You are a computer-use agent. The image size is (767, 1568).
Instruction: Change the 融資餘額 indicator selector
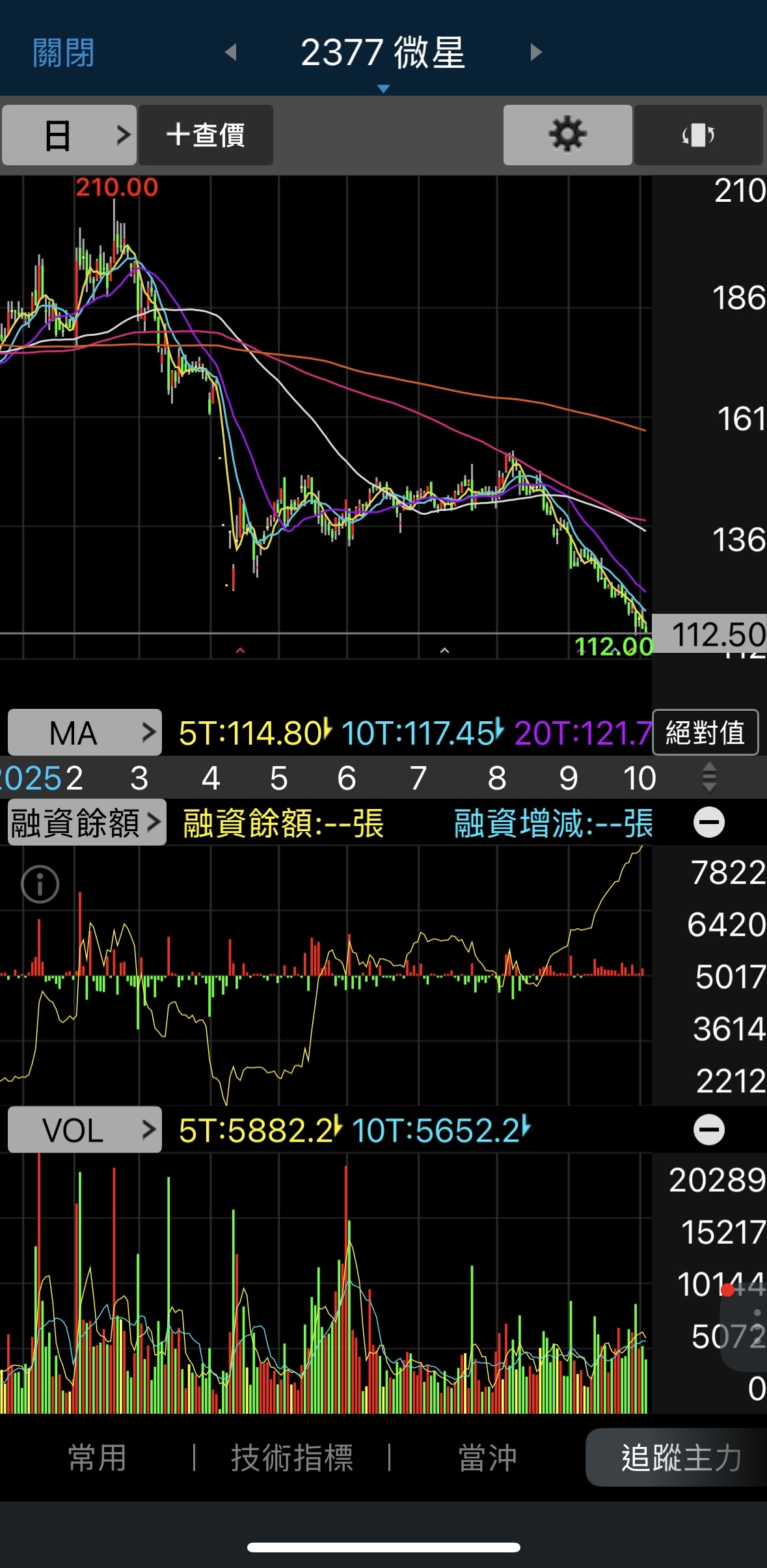(x=87, y=823)
